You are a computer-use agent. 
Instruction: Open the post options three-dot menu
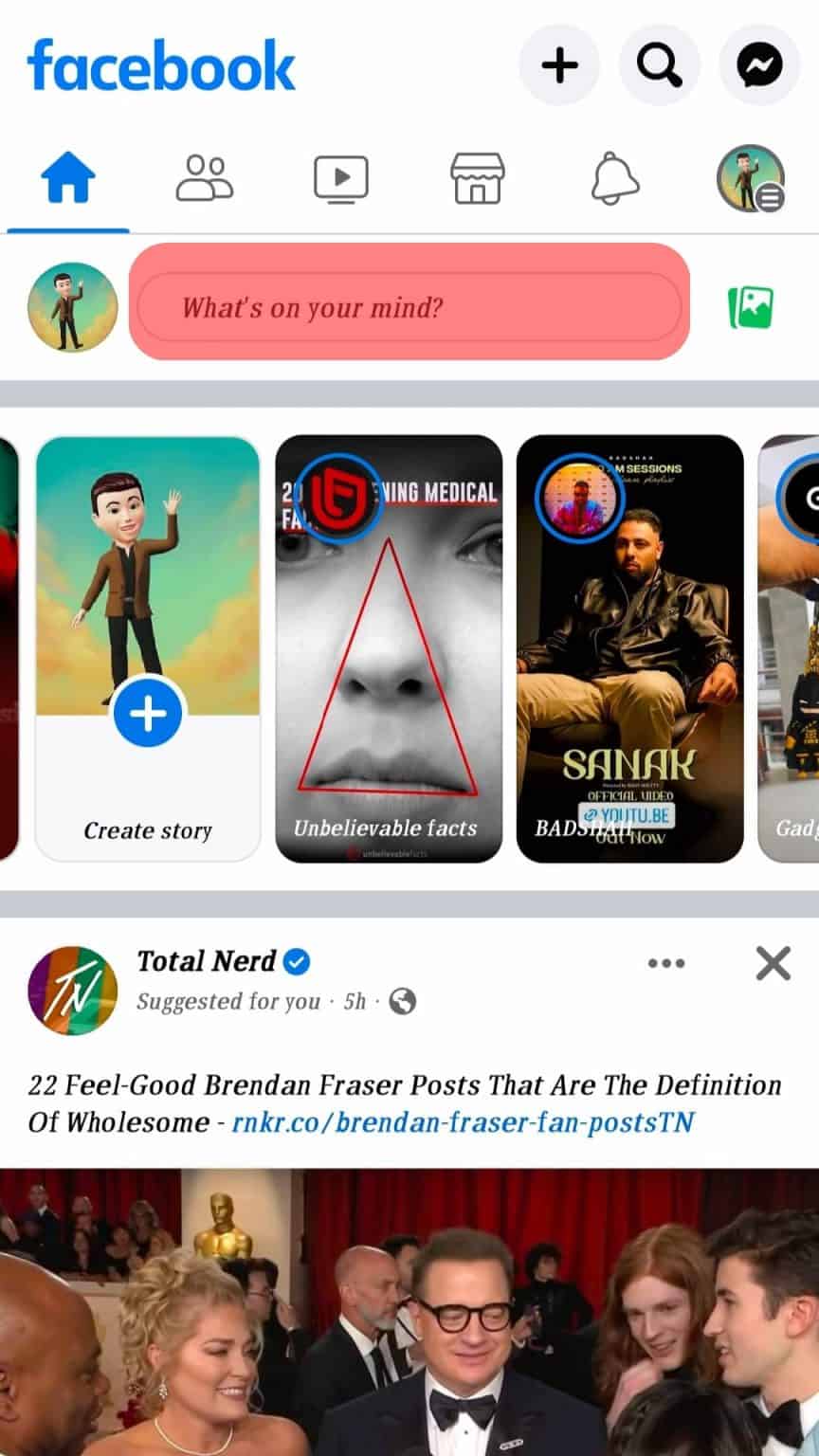click(666, 962)
